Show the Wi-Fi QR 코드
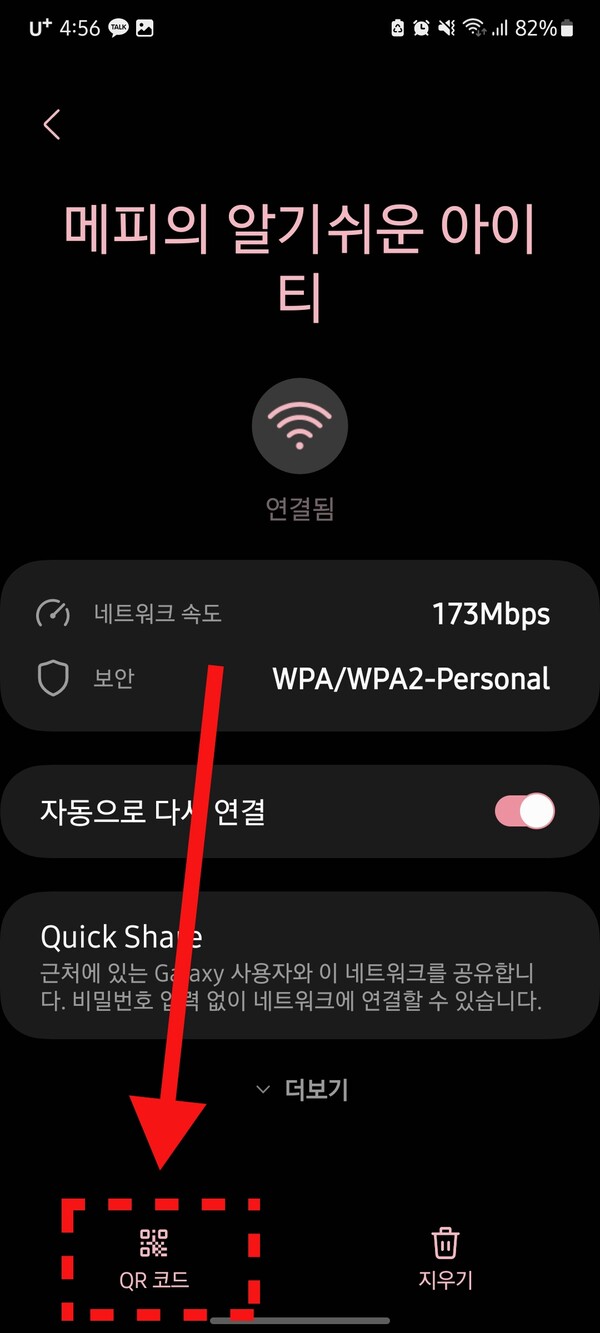 pos(153,1258)
